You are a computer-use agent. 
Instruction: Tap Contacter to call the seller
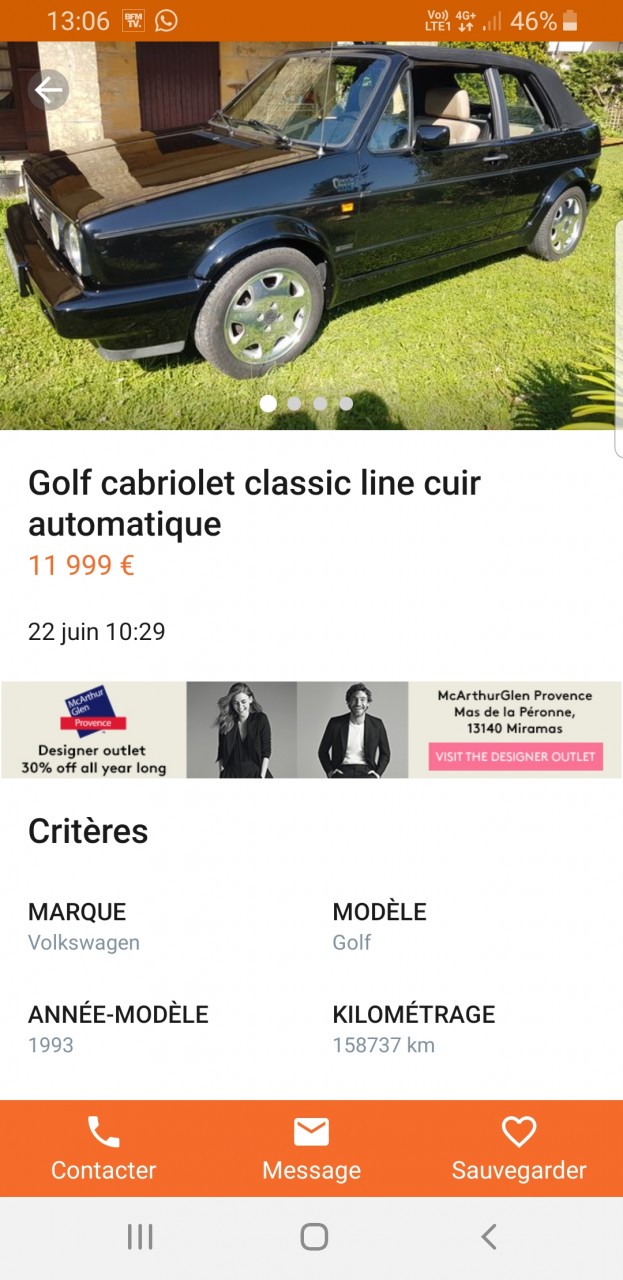[x=104, y=1149]
